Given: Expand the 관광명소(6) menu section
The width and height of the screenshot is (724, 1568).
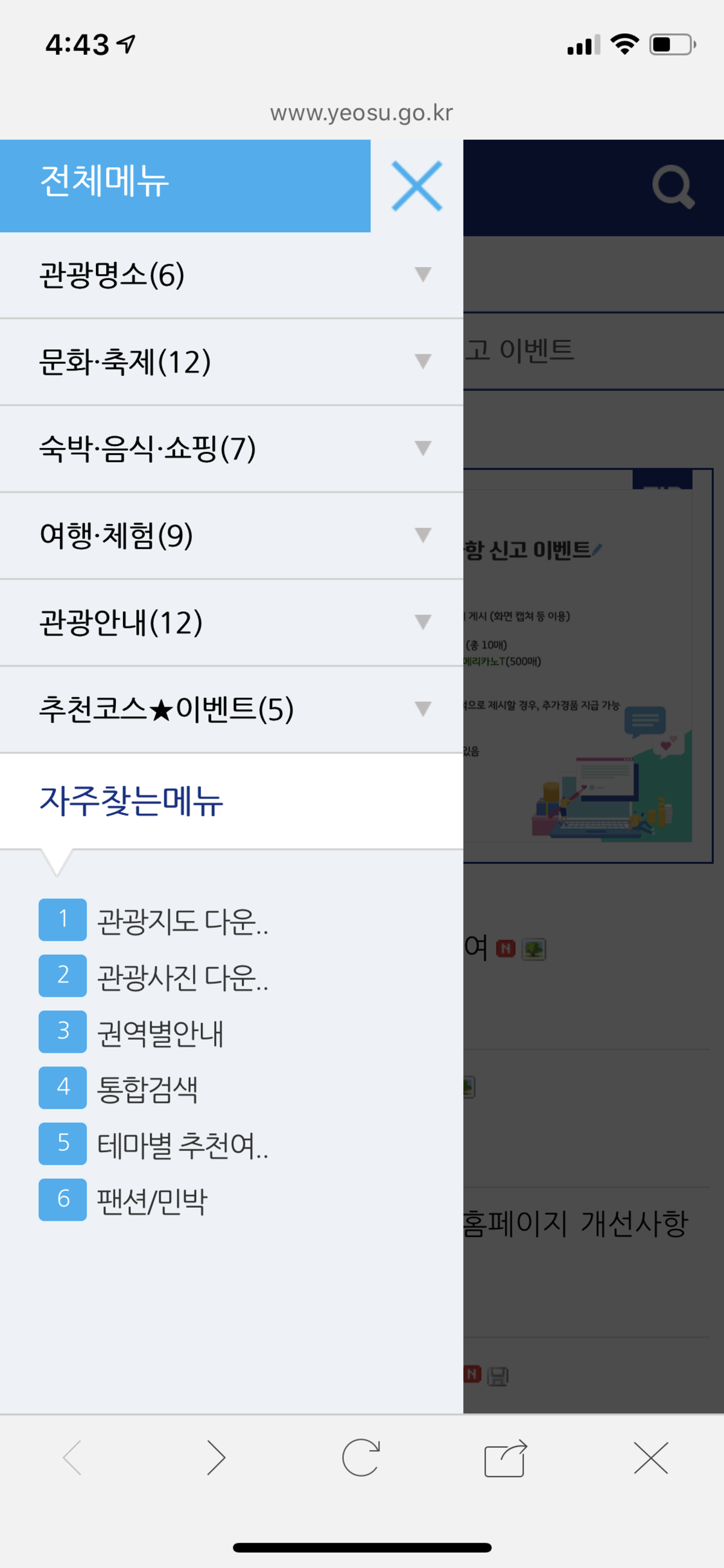Looking at the screenshot, I should tap(231, 275).
